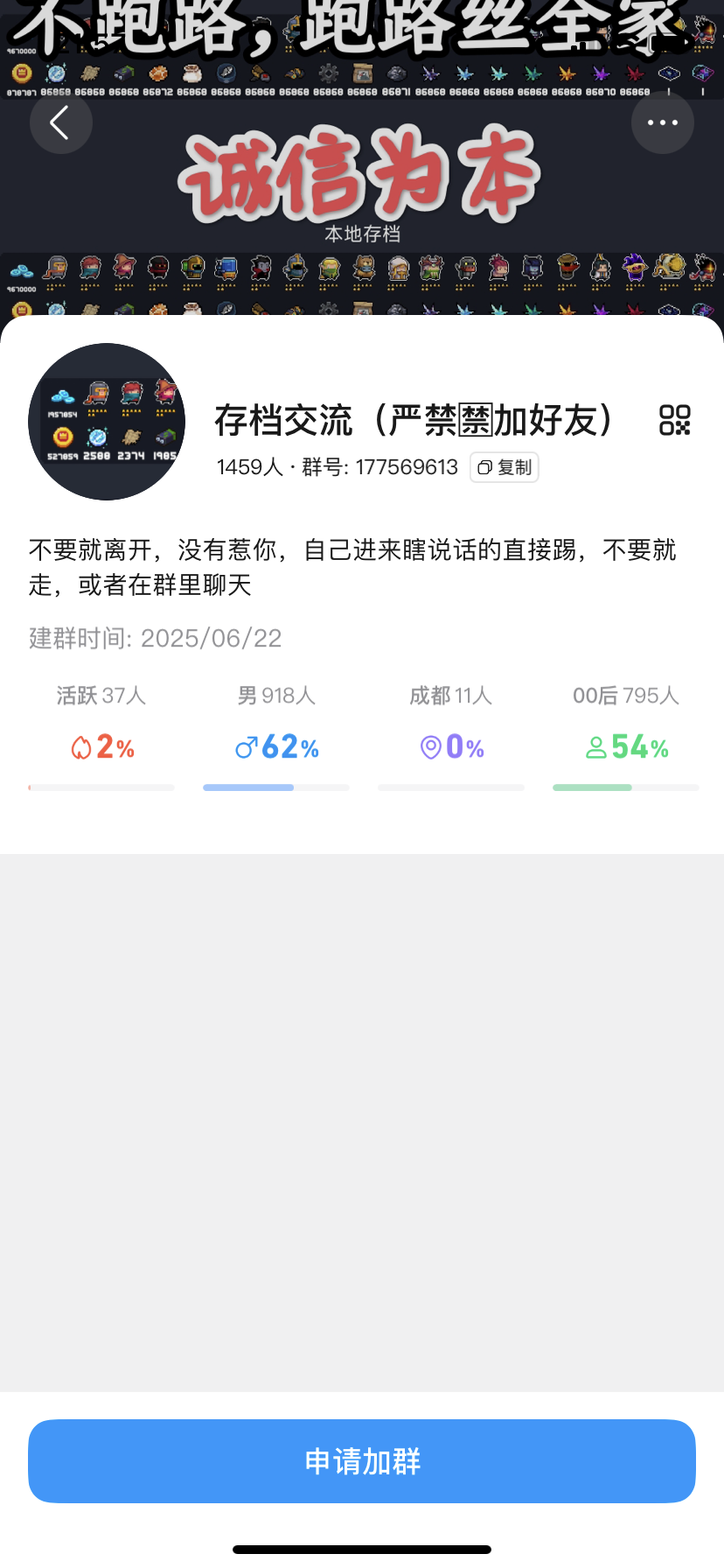The width and height of the screenshot is (724, 1568).
Task: Tap the home indicator bar at bottom
Action: [362, 1547]
